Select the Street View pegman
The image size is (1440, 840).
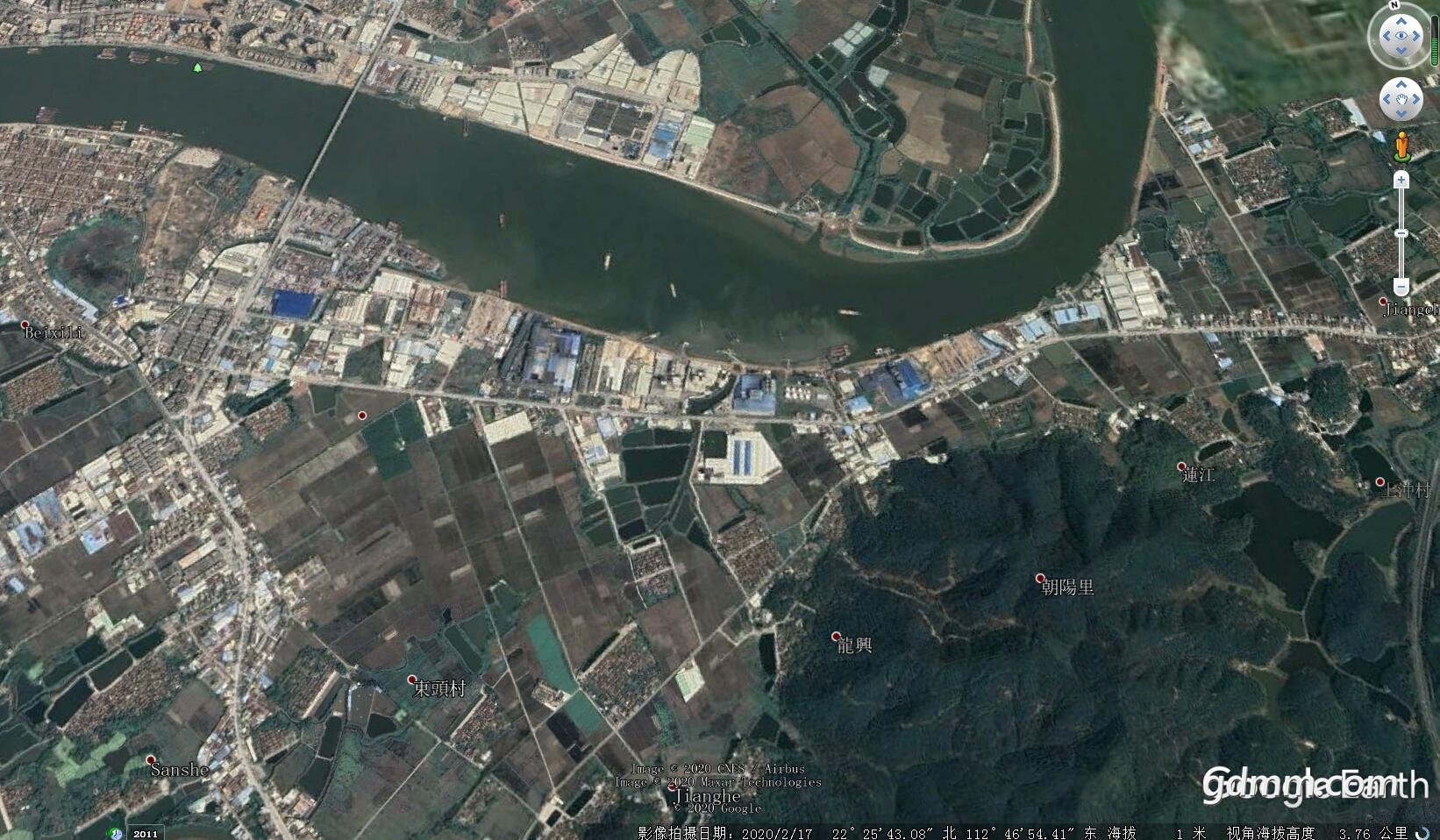(x=1401, y=146)
